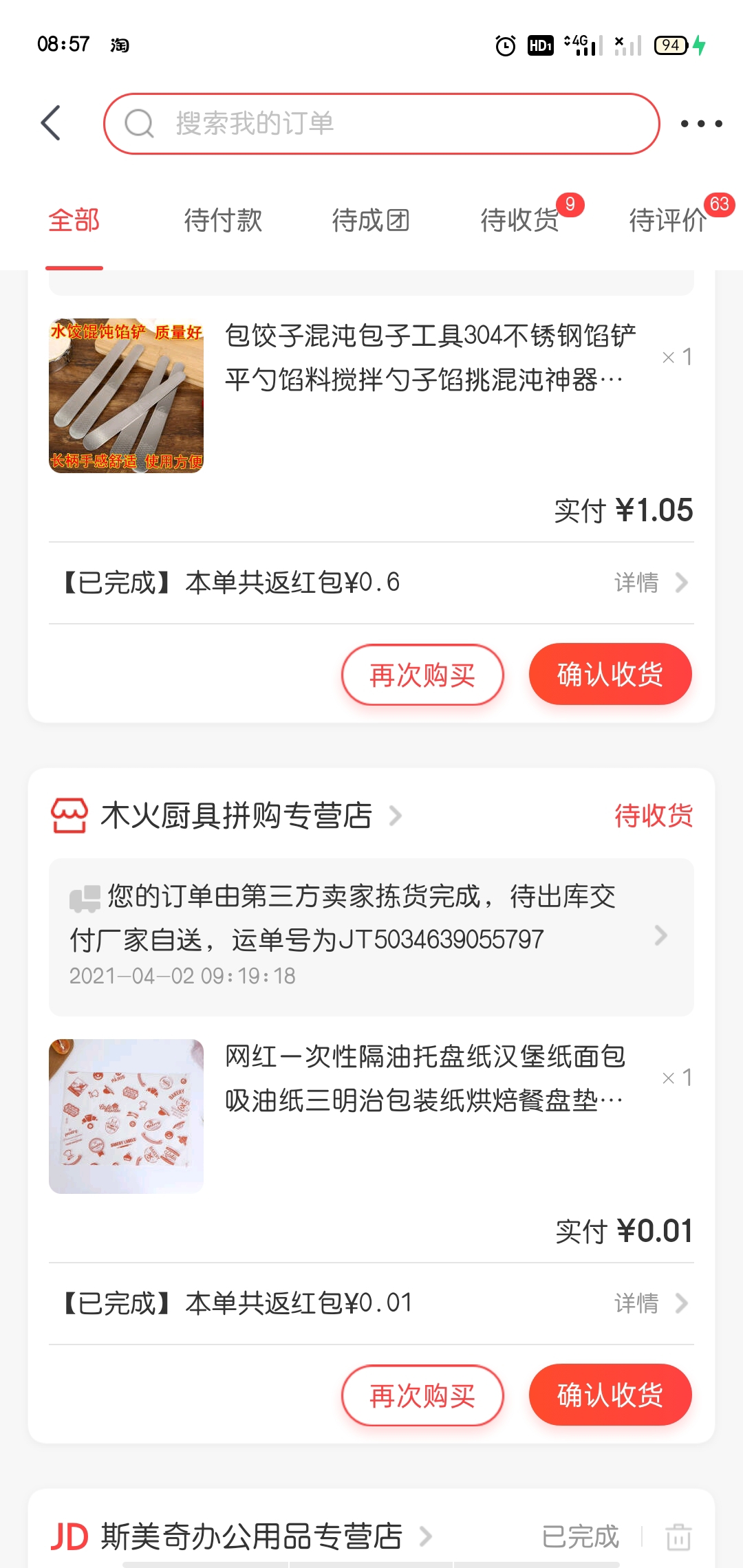Screen dimensions: 743x1568
Task: Open the logistics info with JT5034639055797
Action: pyautogui.click(x=371, y=937)
